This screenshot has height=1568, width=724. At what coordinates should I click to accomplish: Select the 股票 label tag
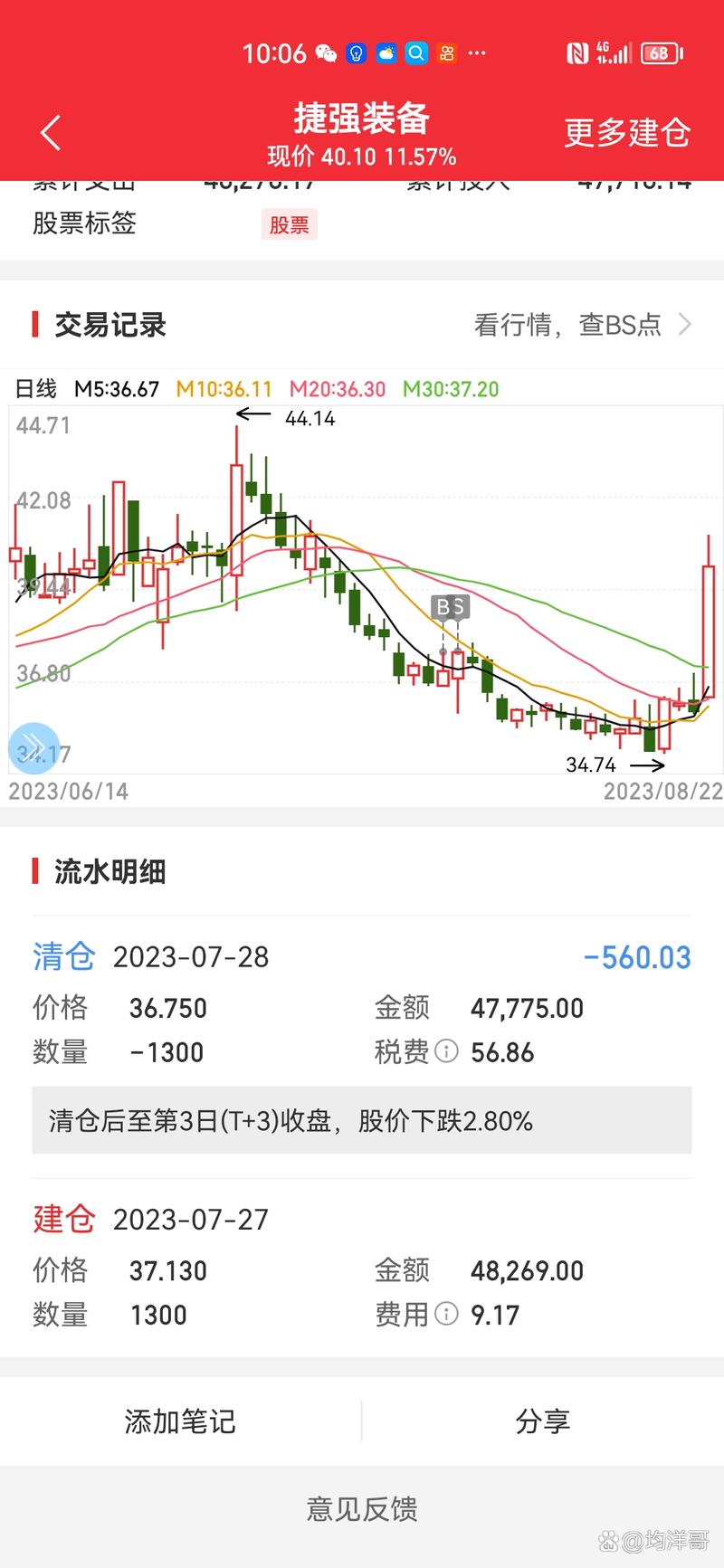pos(288,223)
